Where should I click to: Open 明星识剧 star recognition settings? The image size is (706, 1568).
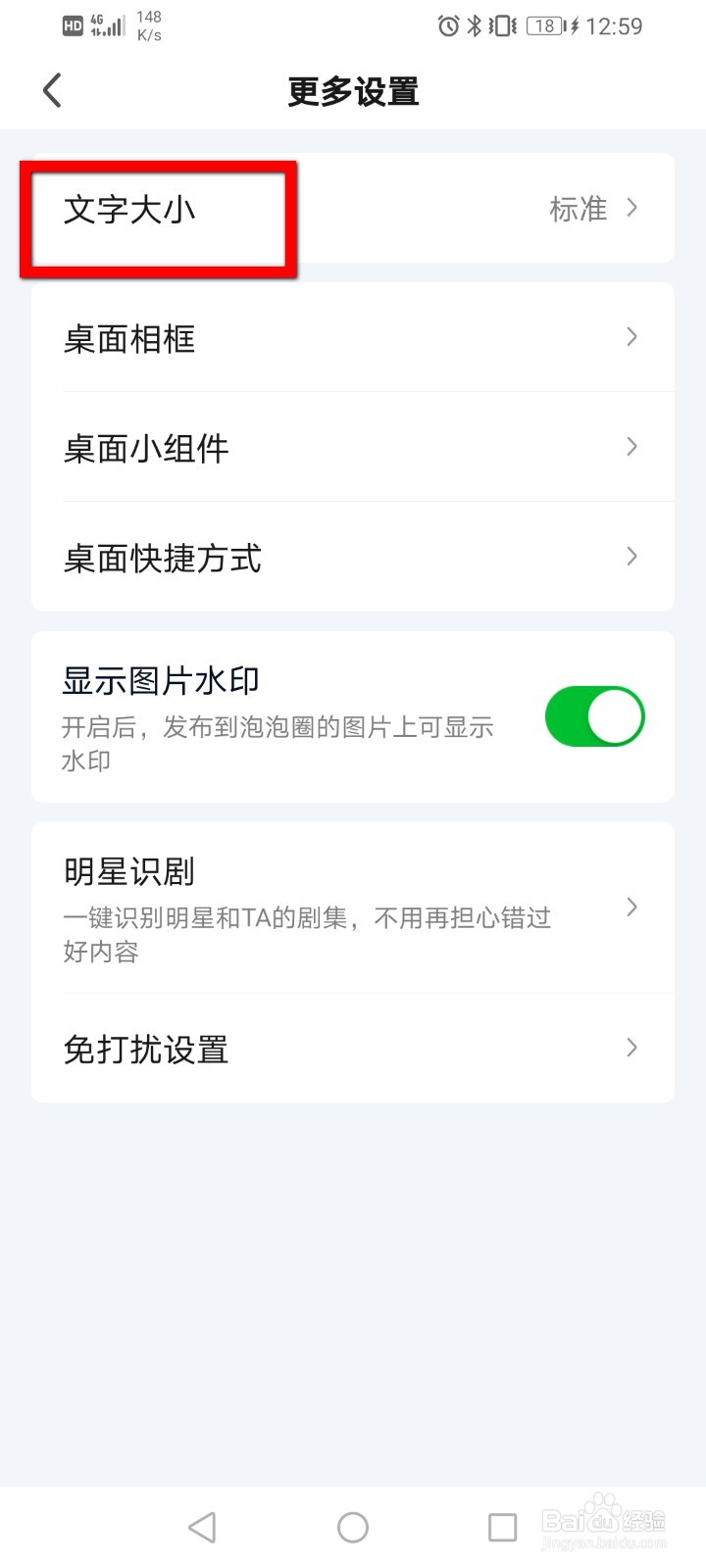(353, 907)
